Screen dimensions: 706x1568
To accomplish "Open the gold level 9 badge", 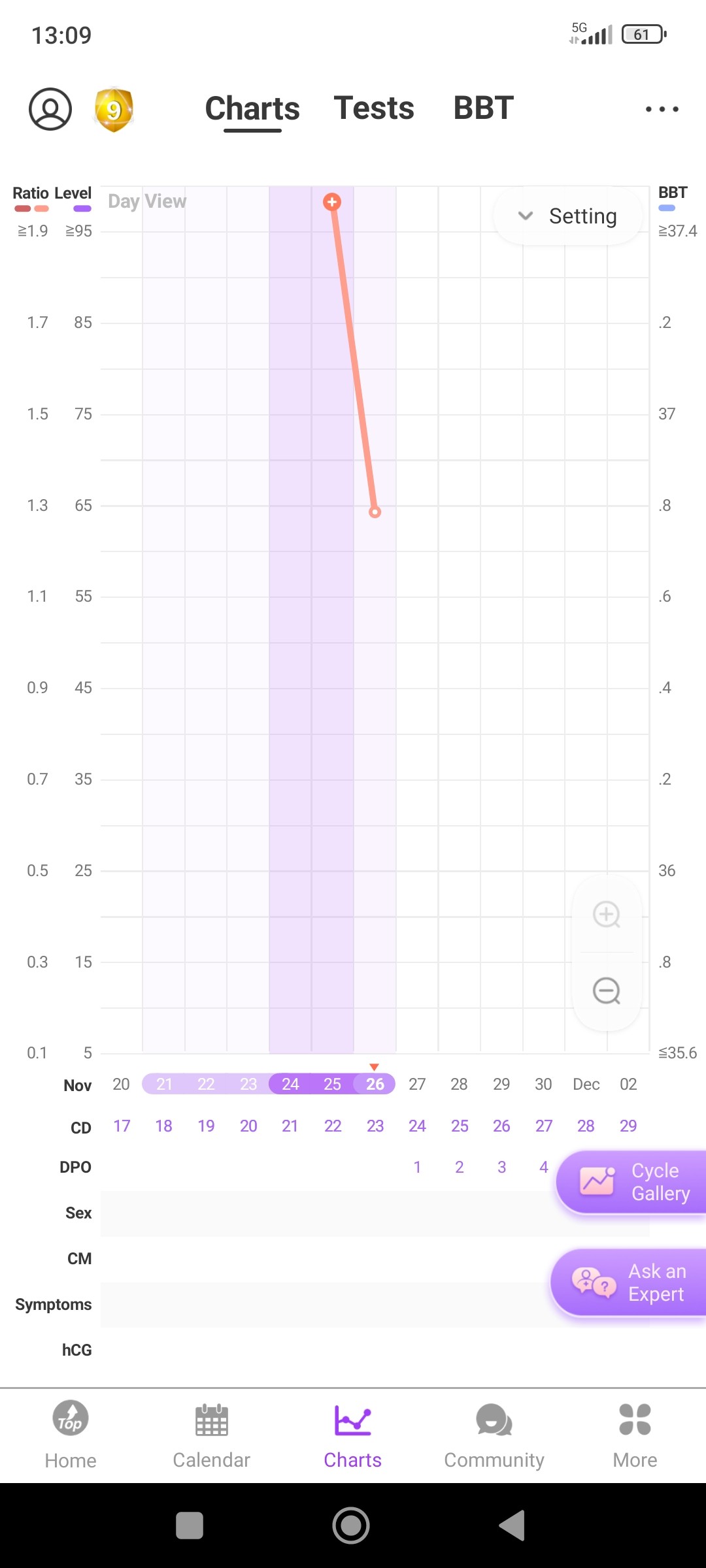I will [114, 109].
